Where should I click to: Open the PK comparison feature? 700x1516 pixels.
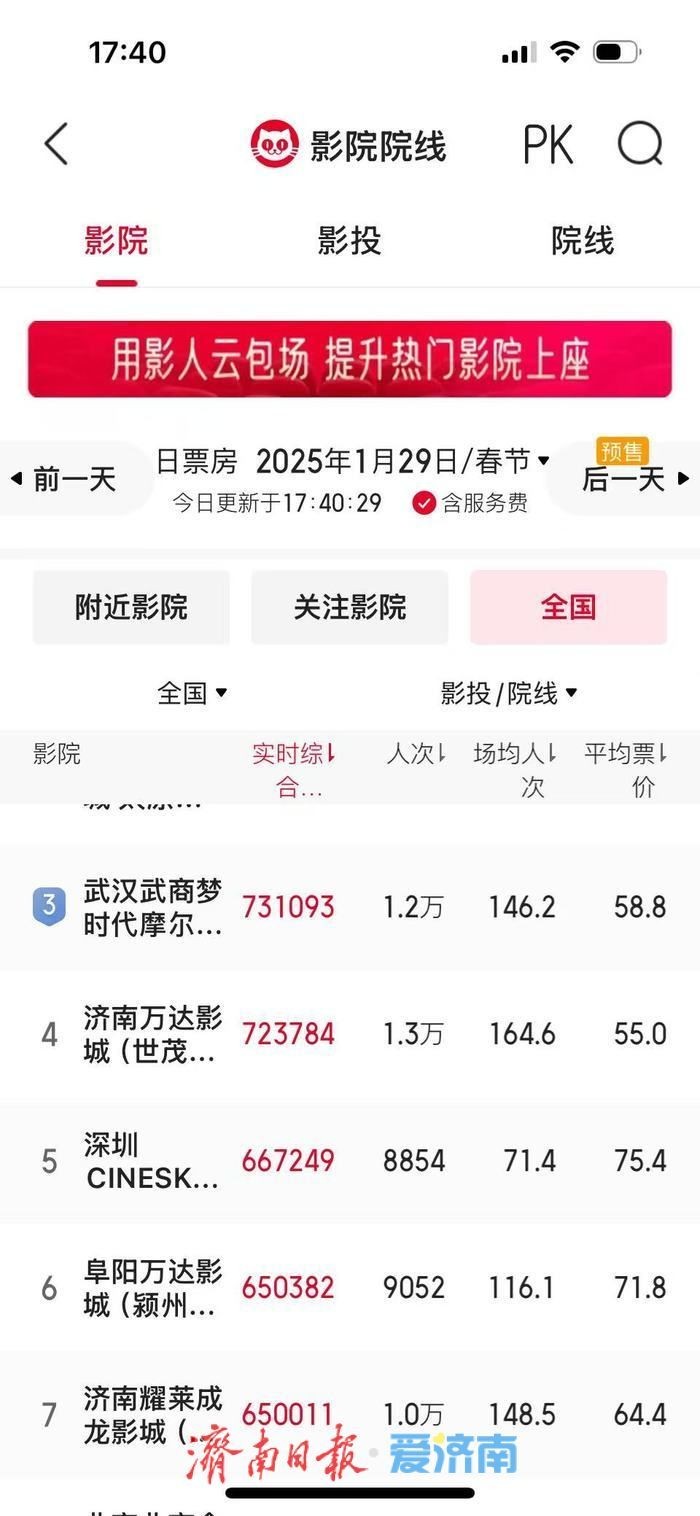[548, 146]
